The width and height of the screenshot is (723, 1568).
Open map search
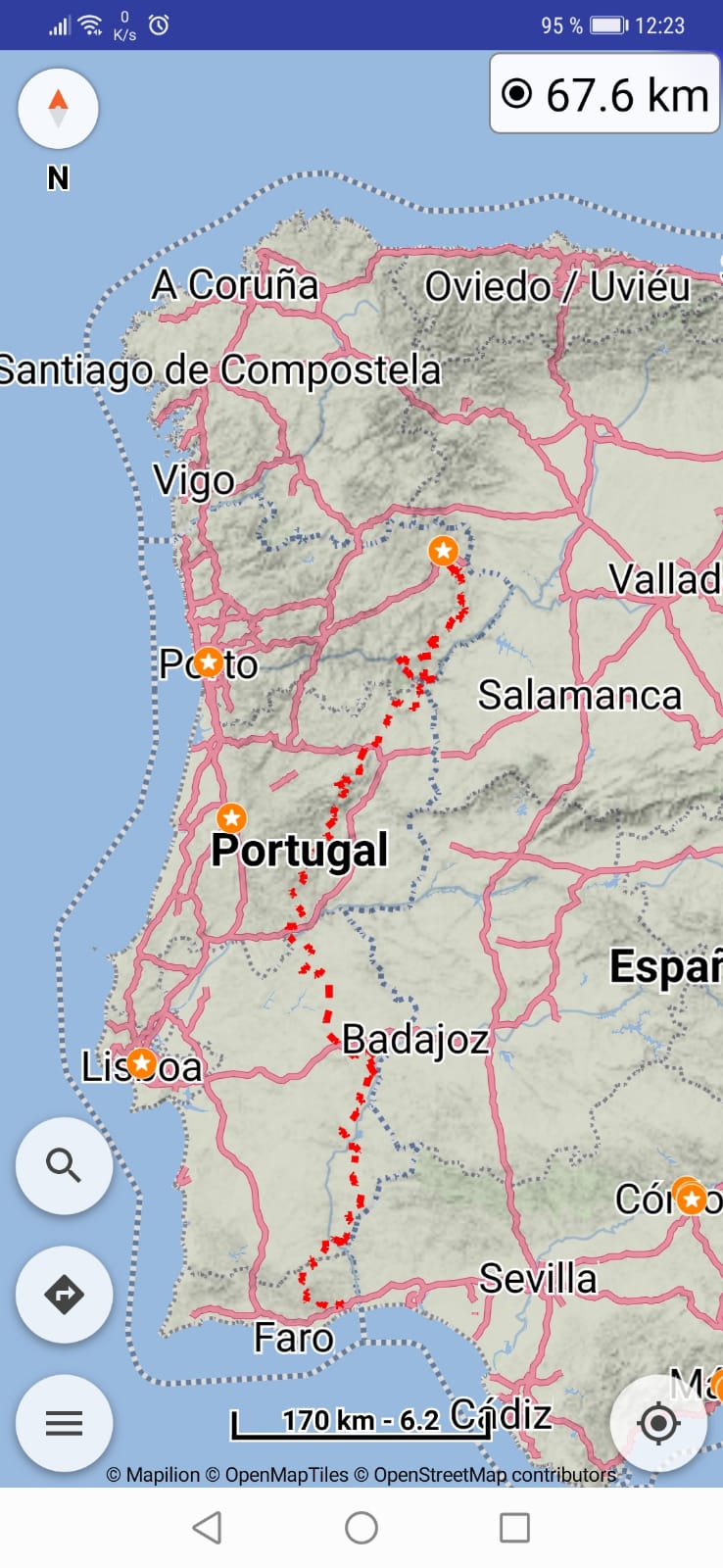[x=64, y=1165]
